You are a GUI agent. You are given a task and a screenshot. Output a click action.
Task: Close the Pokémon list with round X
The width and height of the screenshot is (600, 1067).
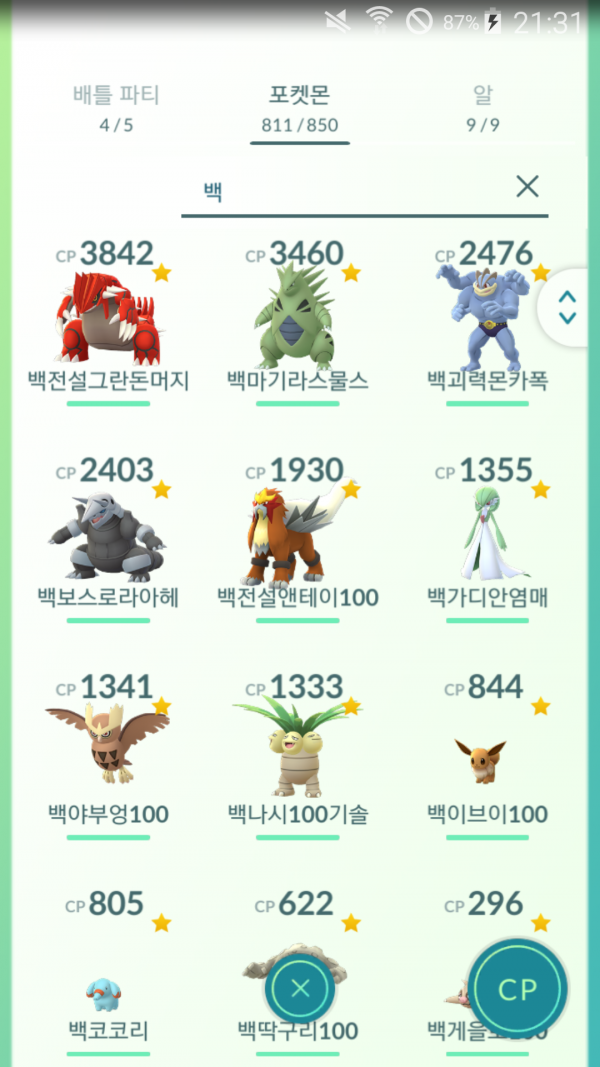(299, 988)
